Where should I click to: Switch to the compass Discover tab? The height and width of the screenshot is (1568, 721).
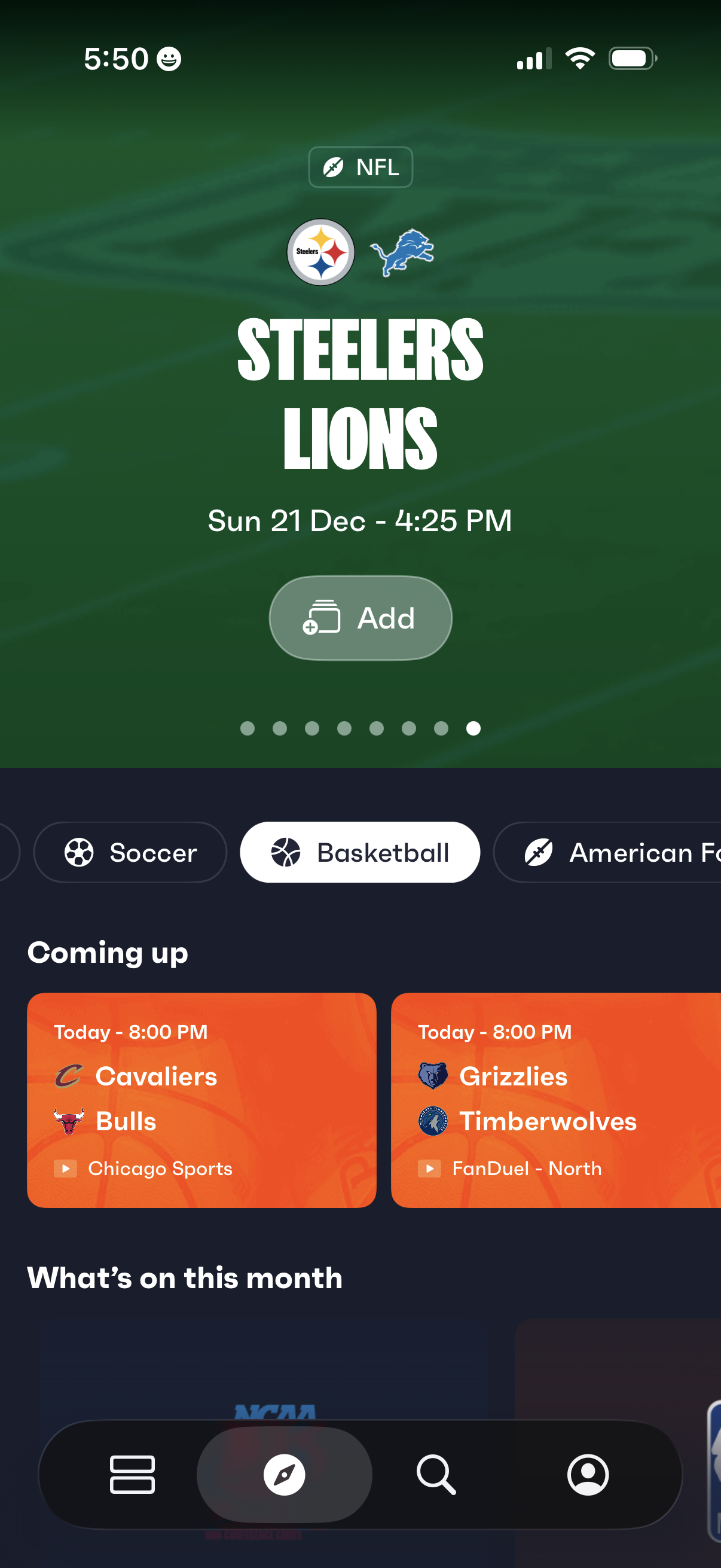tap(284, 1474)
